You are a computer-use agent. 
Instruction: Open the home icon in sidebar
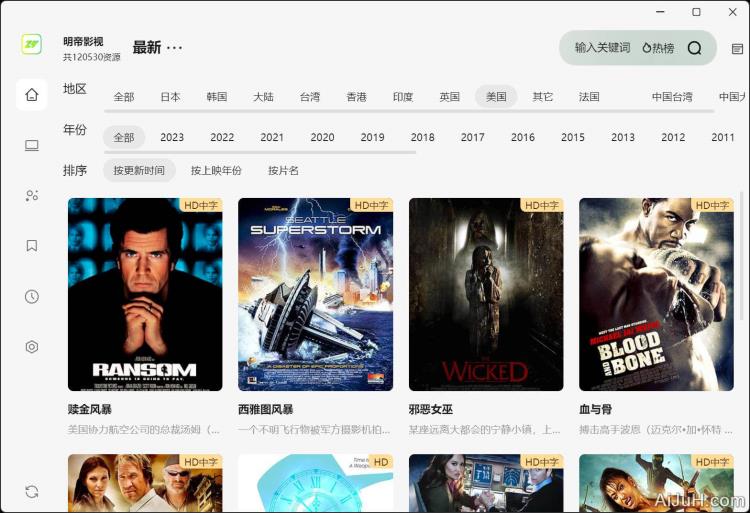(x=32, y=95)
